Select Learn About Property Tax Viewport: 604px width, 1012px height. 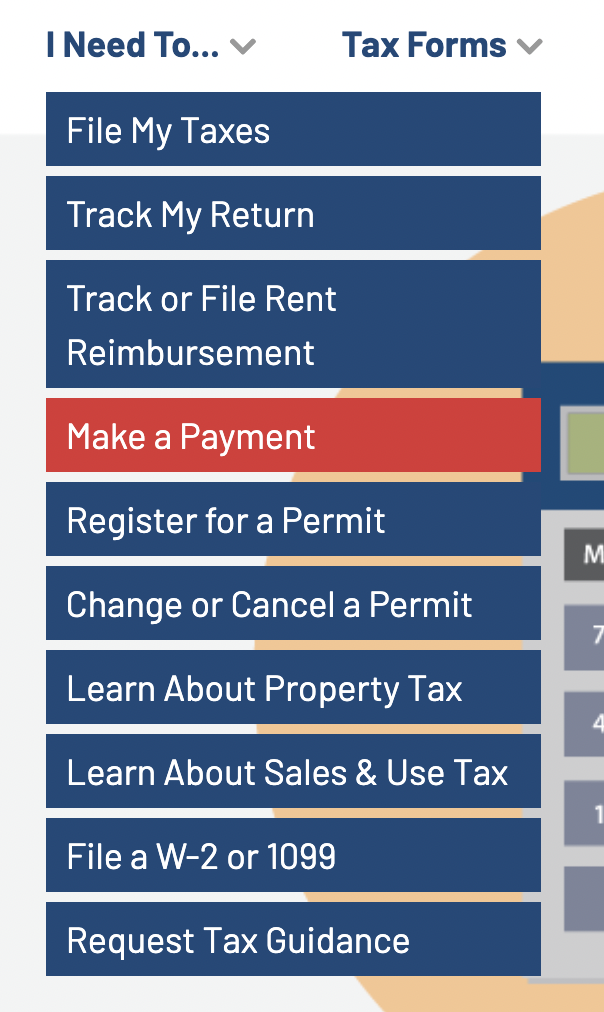(x=293, y=688)
